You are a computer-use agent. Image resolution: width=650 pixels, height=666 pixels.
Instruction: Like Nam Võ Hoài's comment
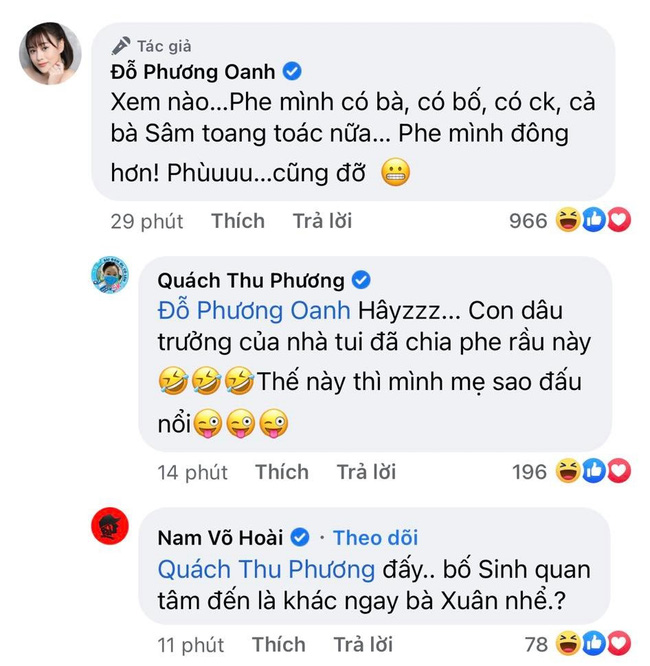point(278,645)
